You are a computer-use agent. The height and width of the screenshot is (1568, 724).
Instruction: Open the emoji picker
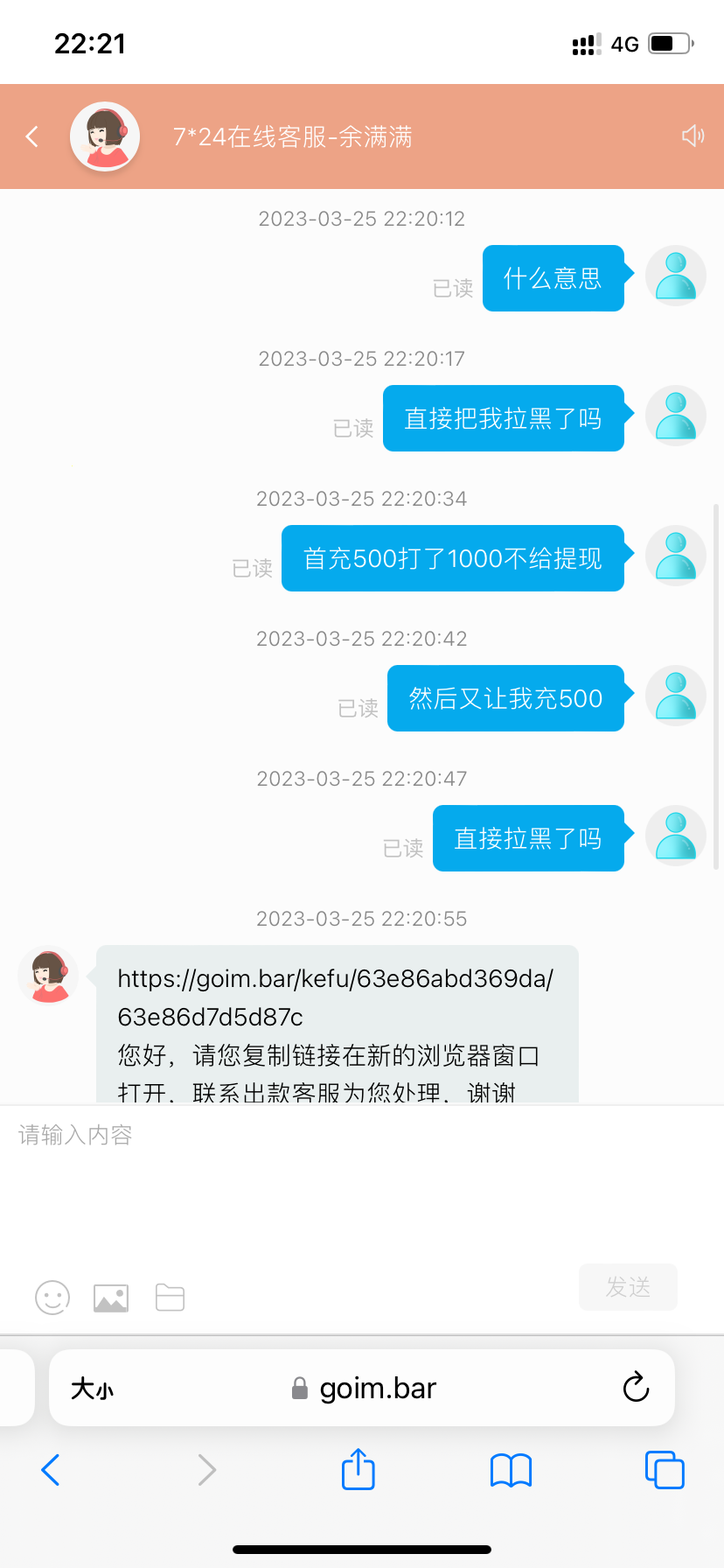click(52, 1297)
